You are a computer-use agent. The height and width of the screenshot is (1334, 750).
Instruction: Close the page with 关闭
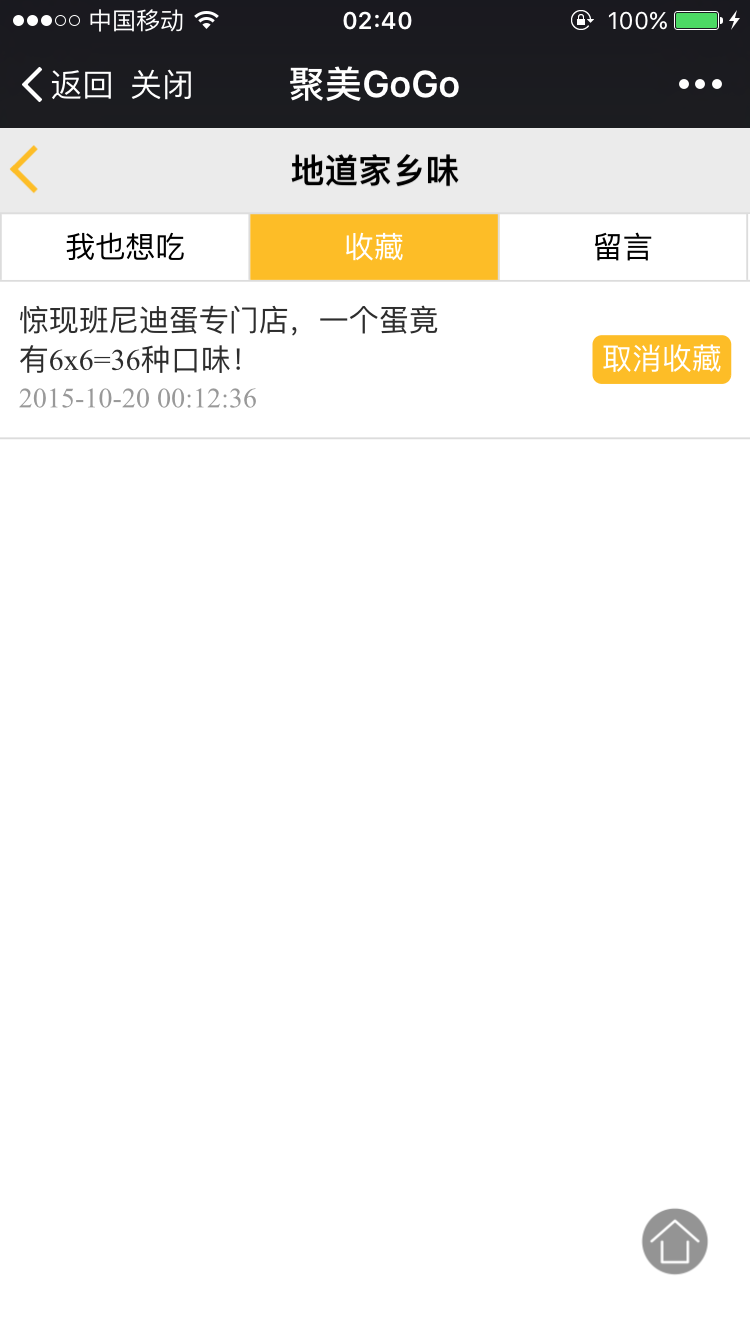(x=161, y=85)
